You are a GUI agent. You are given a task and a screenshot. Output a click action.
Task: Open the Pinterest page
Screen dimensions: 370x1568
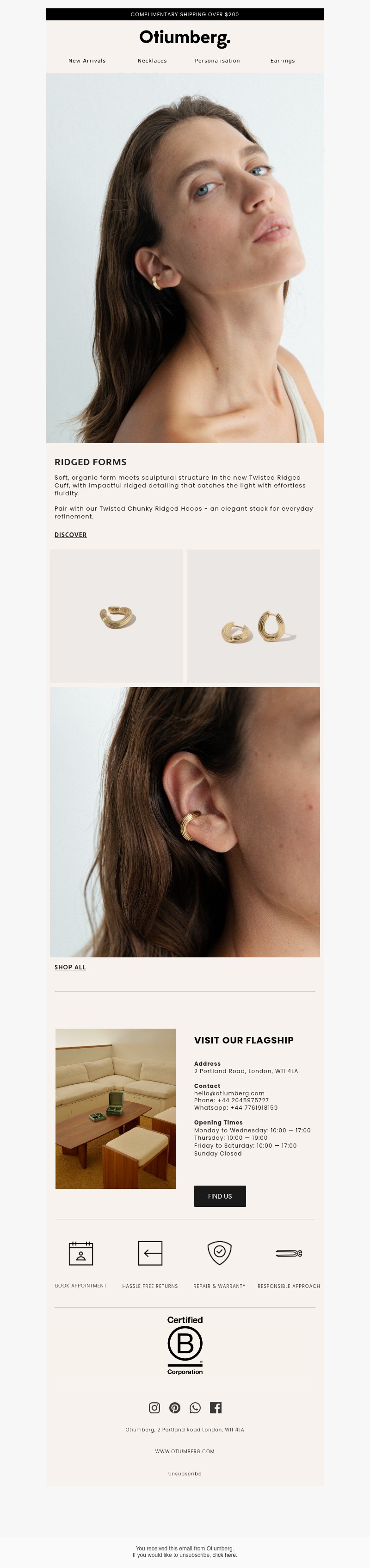coord(175,1407)
